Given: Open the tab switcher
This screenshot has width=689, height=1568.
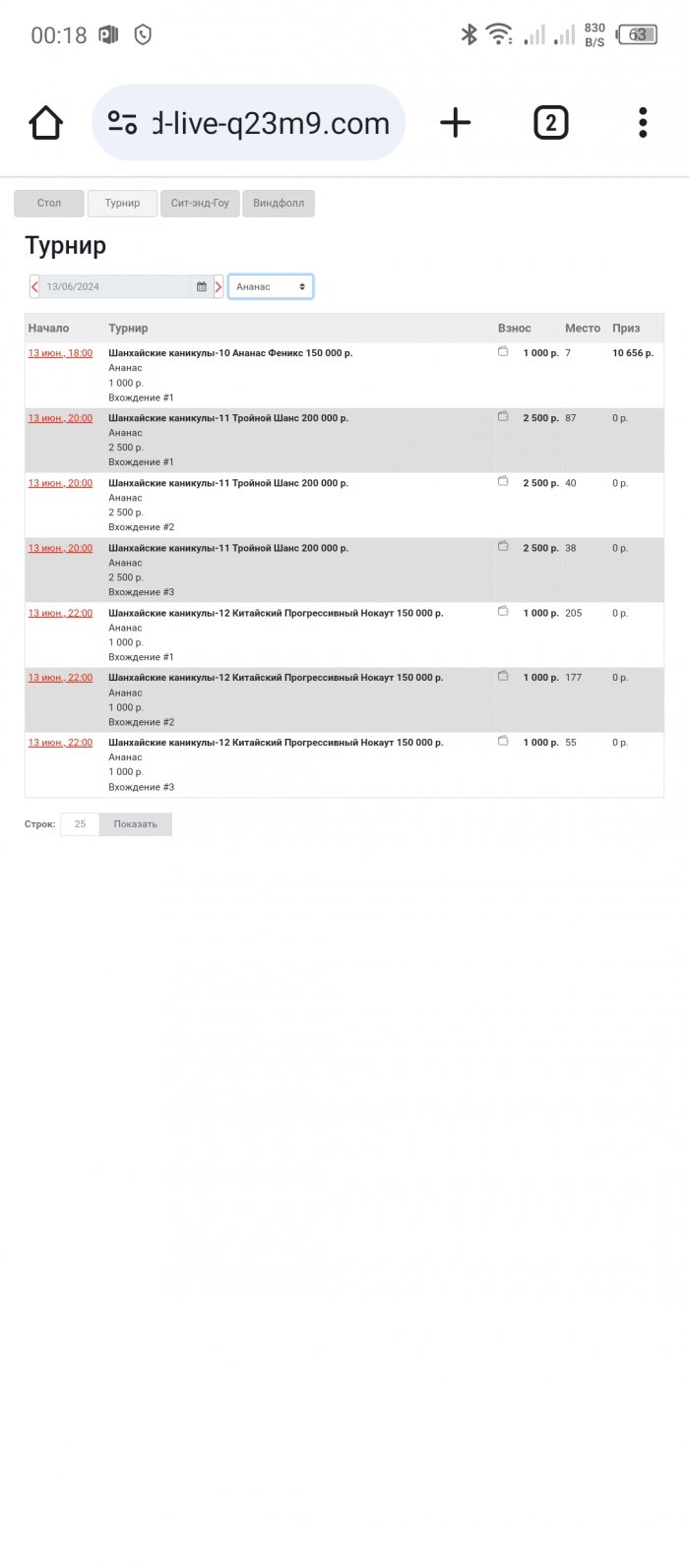Looking at the screenshot, I should tap(550, 123).
